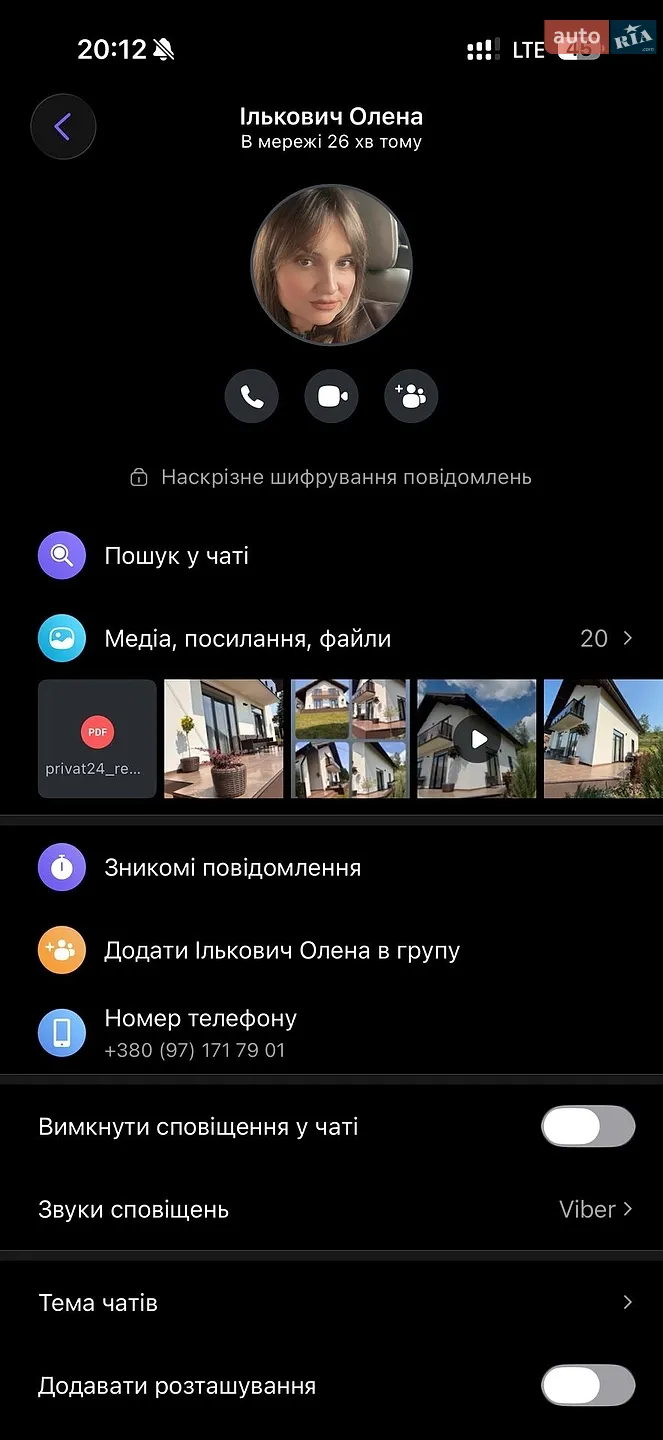This screenshot has width=663, height=1440.
Task: Start a video call with the contact
Action: coord(332,397)
